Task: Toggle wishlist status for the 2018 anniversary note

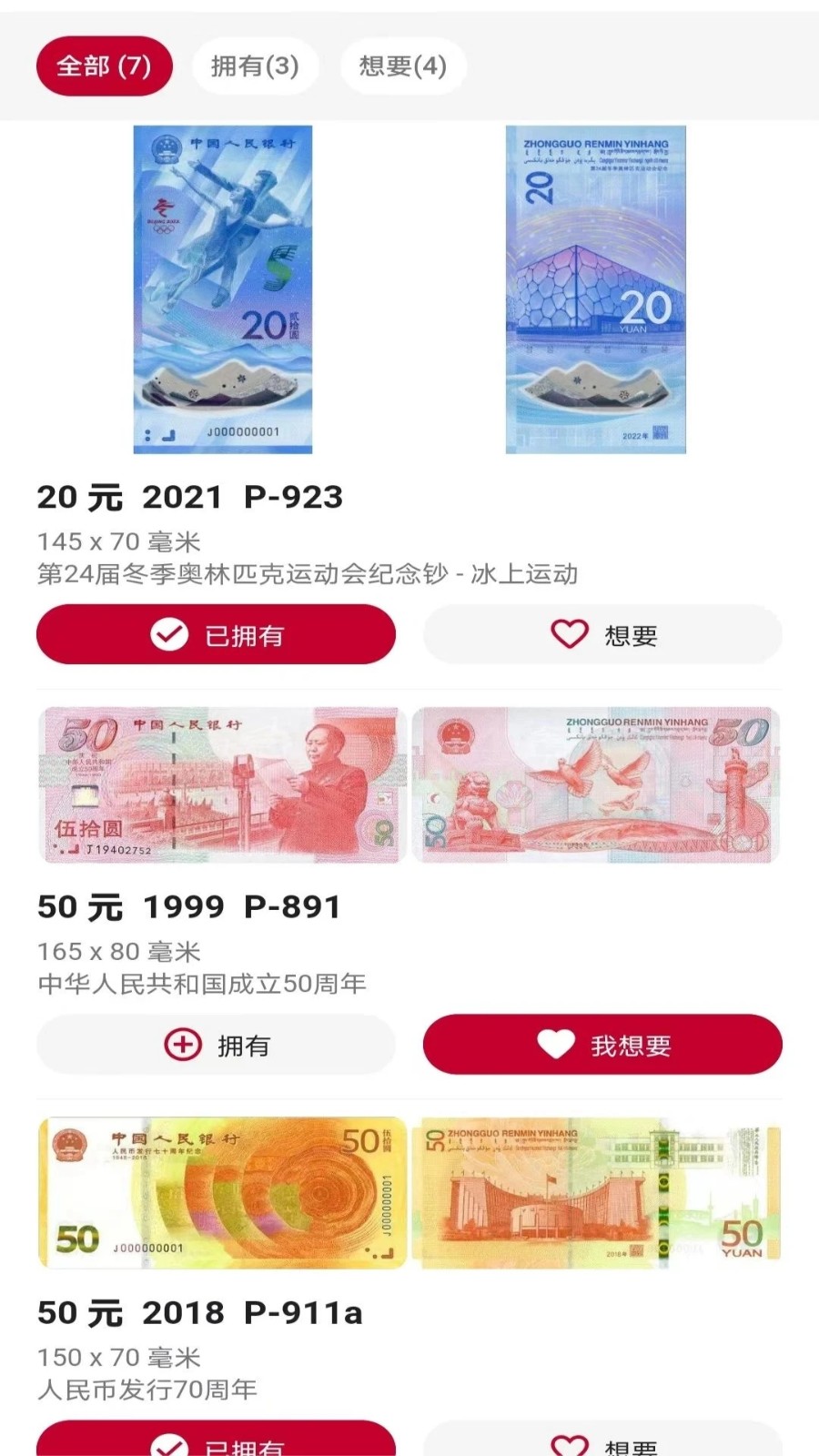Action: click(602, 1443)
